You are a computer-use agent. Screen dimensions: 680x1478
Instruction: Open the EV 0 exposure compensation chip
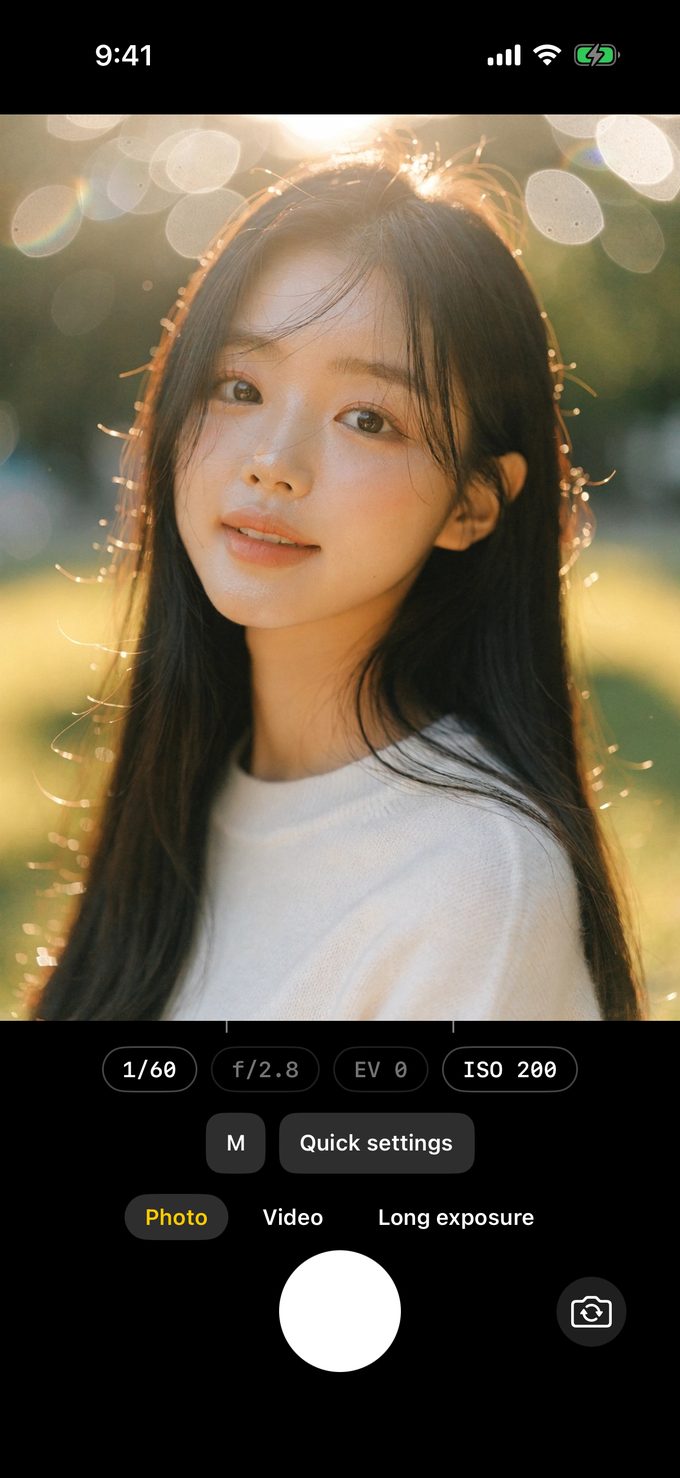tap(381, 1069)
